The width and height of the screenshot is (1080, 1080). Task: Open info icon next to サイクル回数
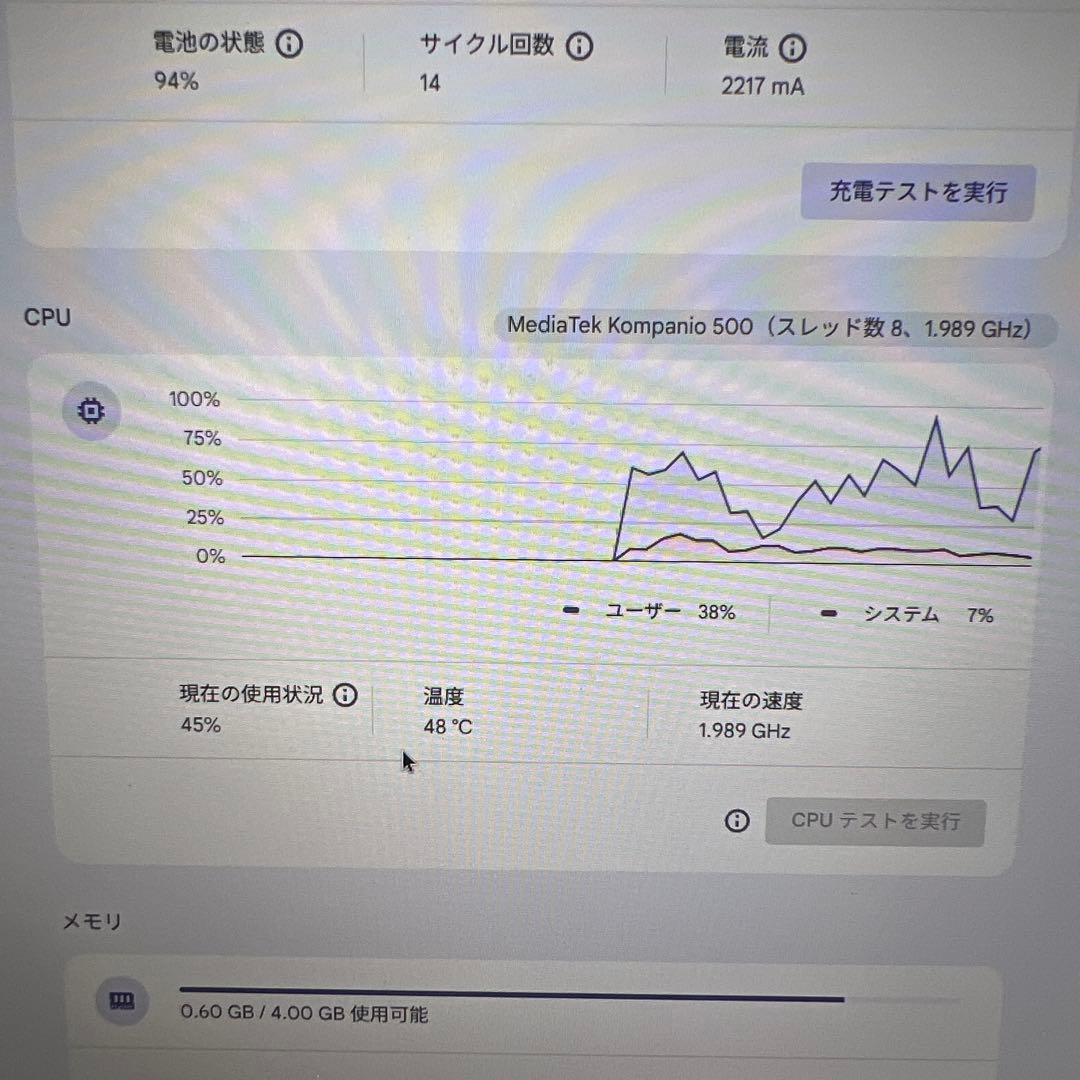(579, 46)
